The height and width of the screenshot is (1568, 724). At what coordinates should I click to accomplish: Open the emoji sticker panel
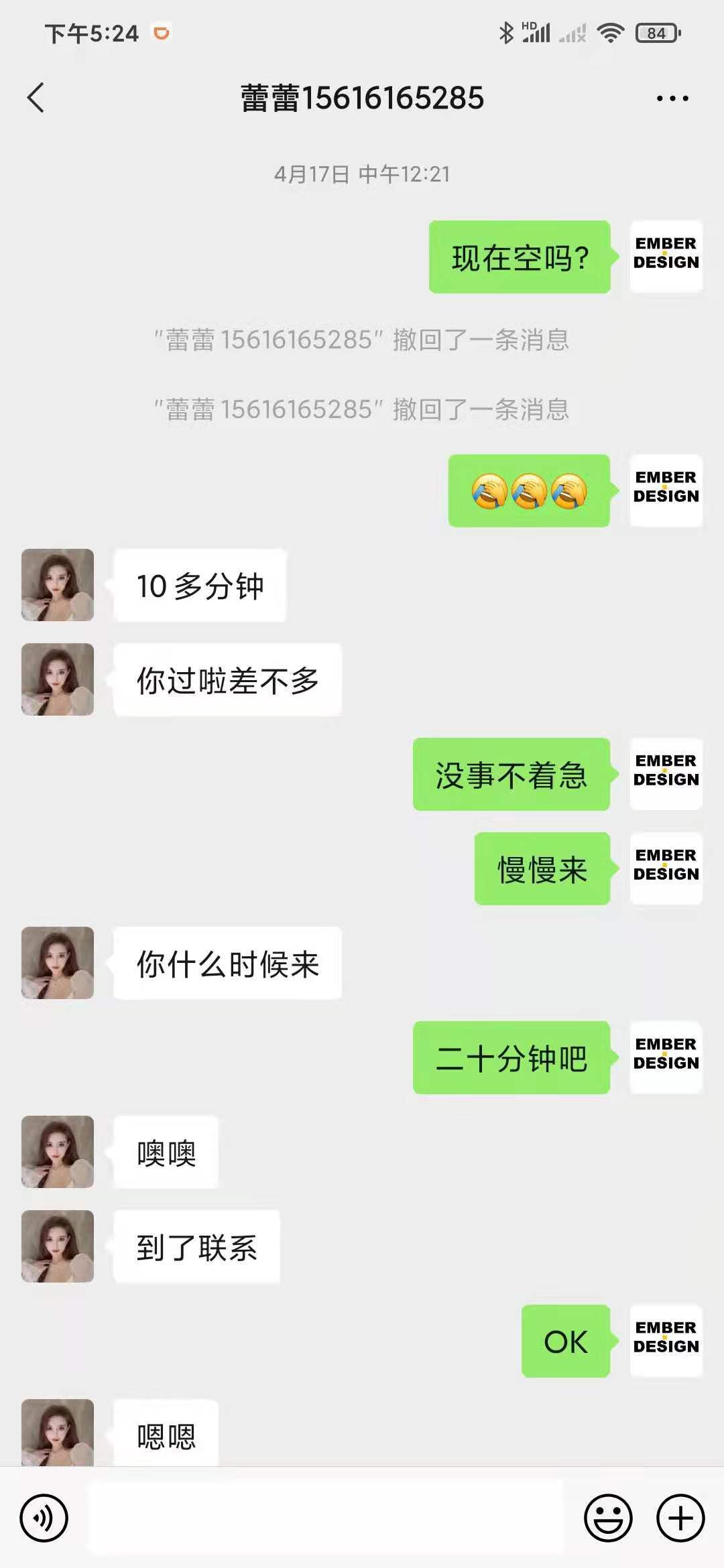click(608, 1518)
